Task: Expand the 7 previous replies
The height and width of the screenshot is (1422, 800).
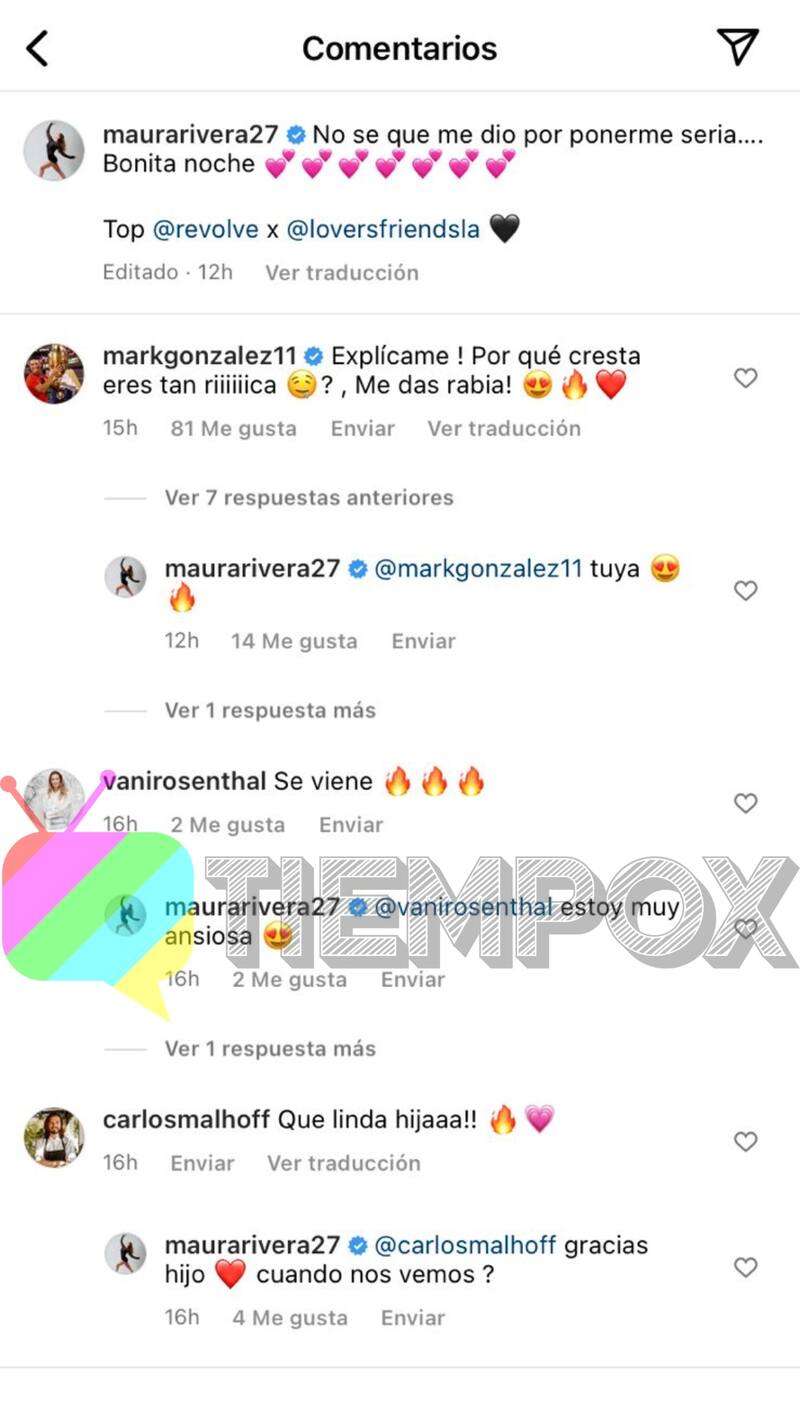Action: pyautogui.click(x=308, y=497)
